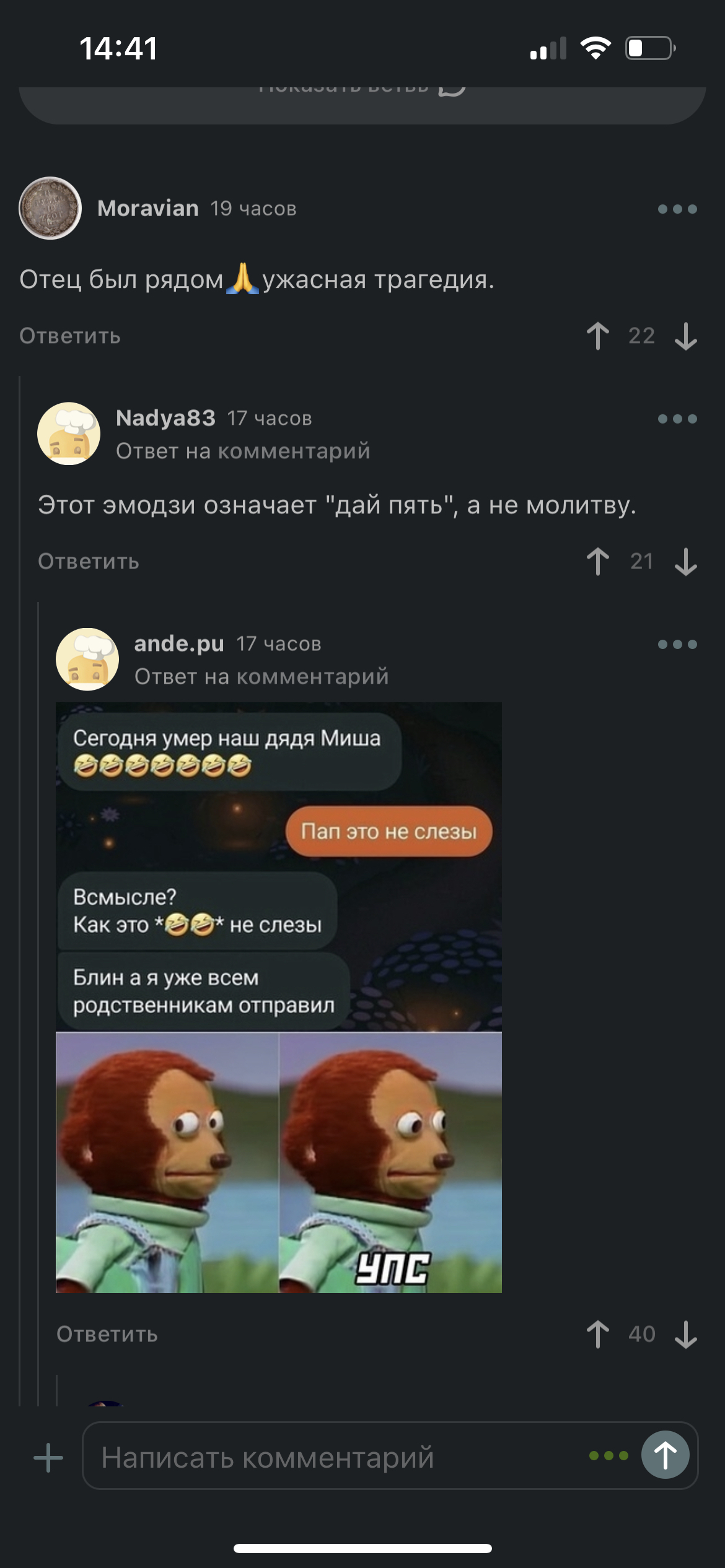This screenshot has height=1568, width=725.
Task: Downvote ande.pu's comment
Action: [685, 1335]
